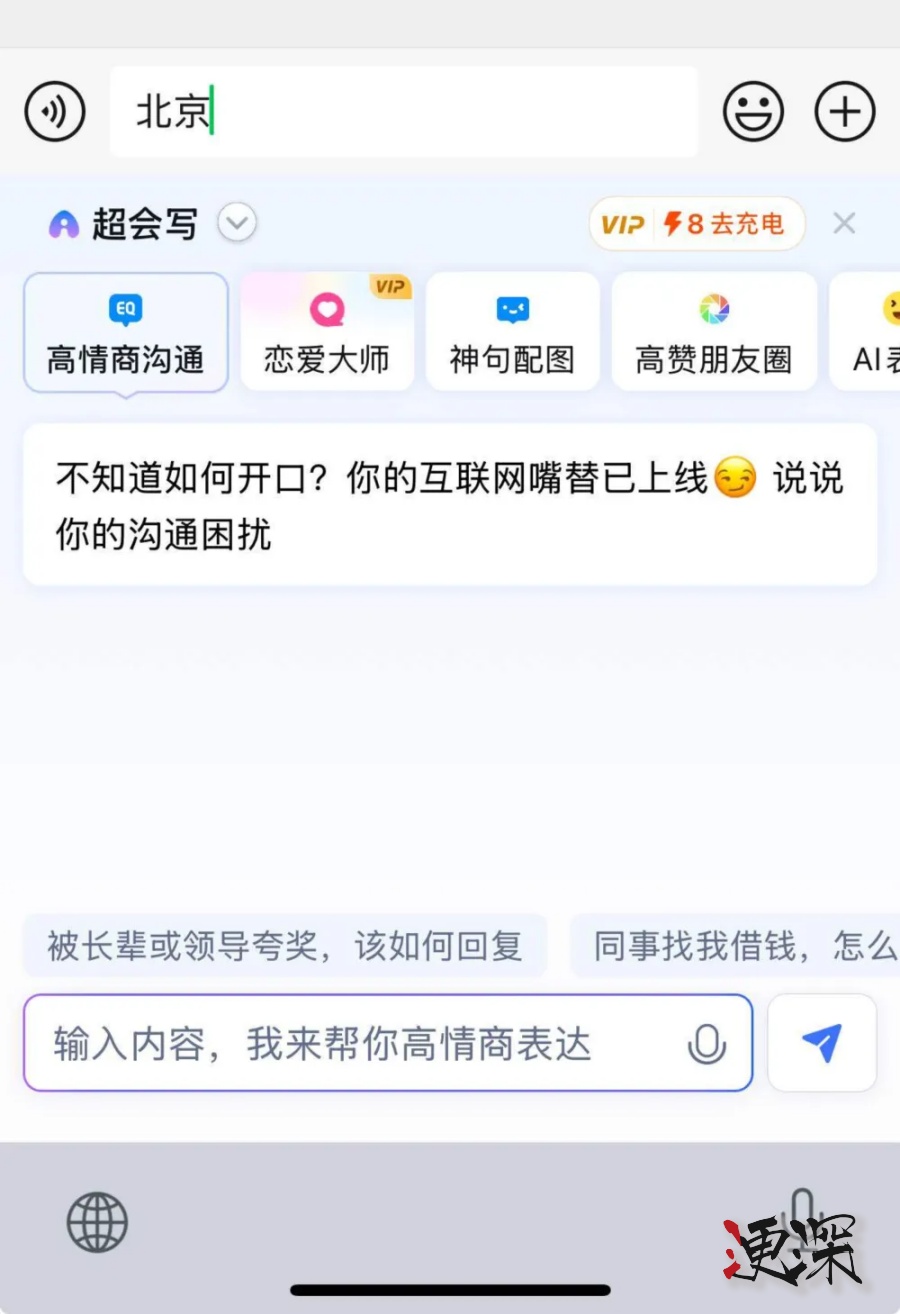Screen dimensions: 900x1314
Task: Open the emoji smiley icon
Action: [x=753, y=111]
